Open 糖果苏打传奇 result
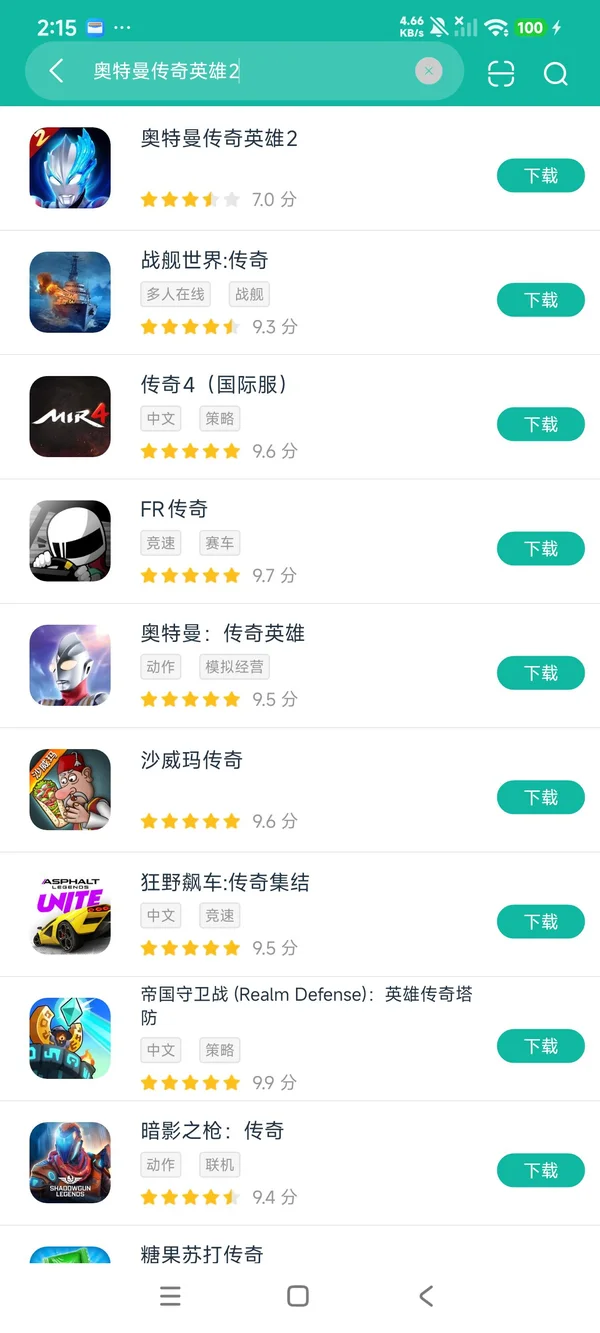The image size is (600, 1333). pyautogui.click(x=202, y=1254)
